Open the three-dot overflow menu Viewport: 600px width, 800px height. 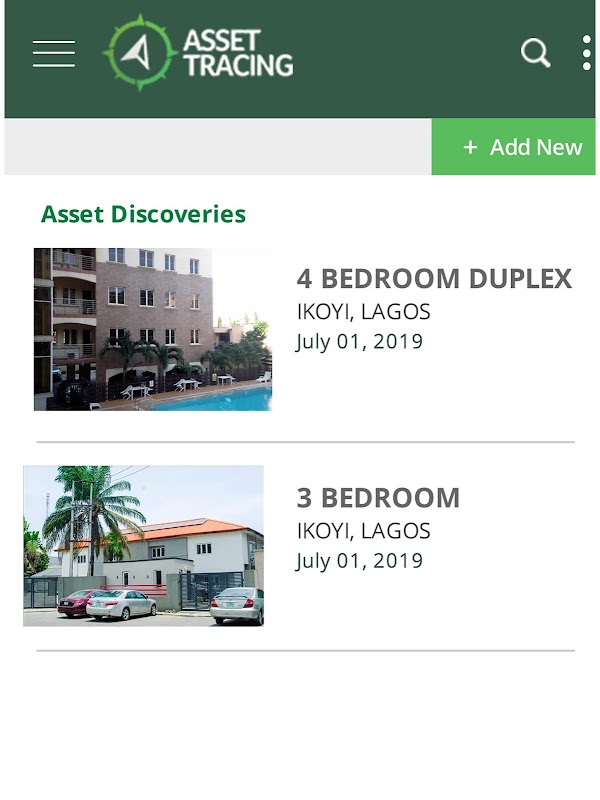587,53
